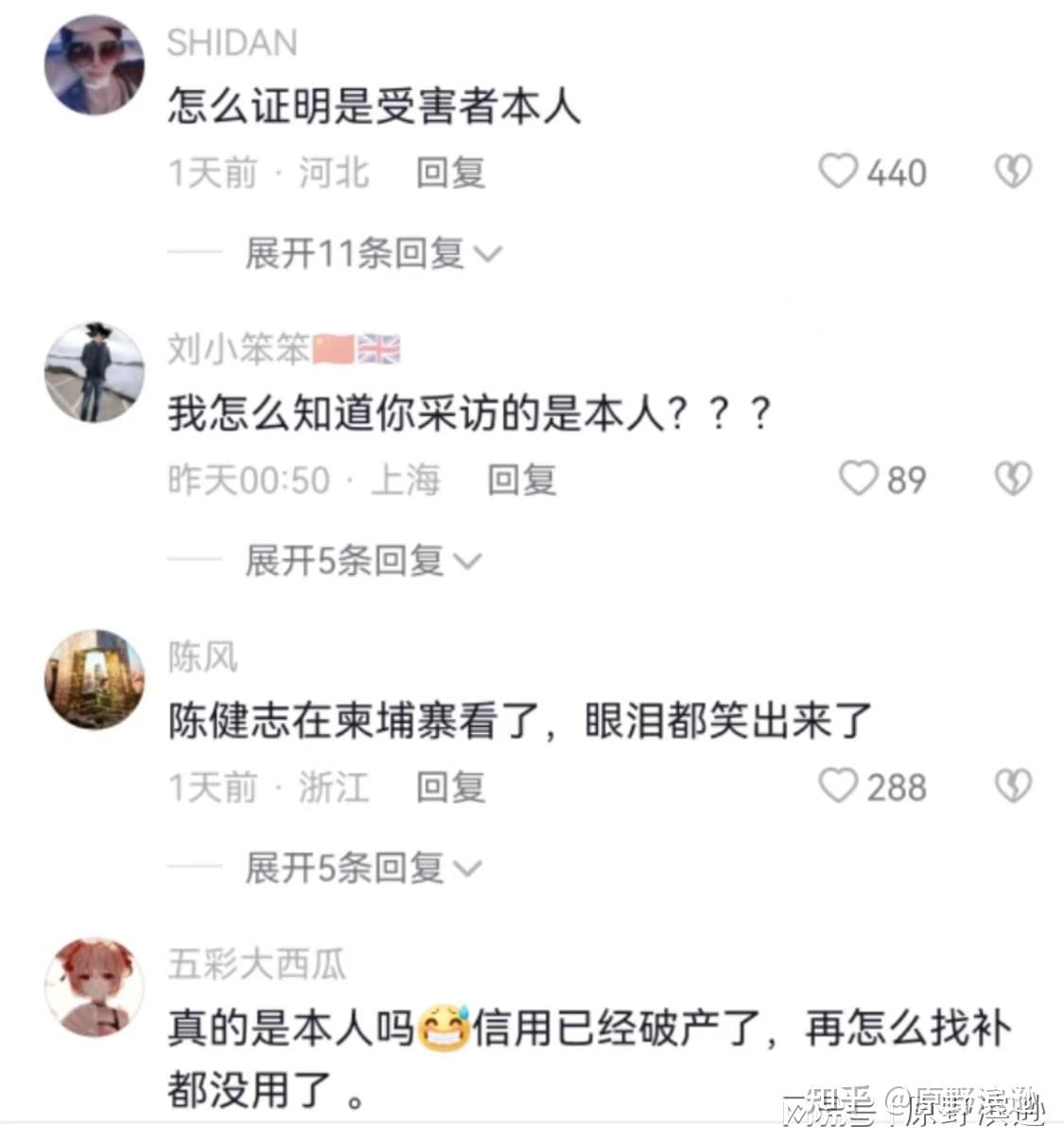Click 回复 to reply to SHIDAN
1064x1143 pixels.
pyautogui.click(x=449, y=172)
